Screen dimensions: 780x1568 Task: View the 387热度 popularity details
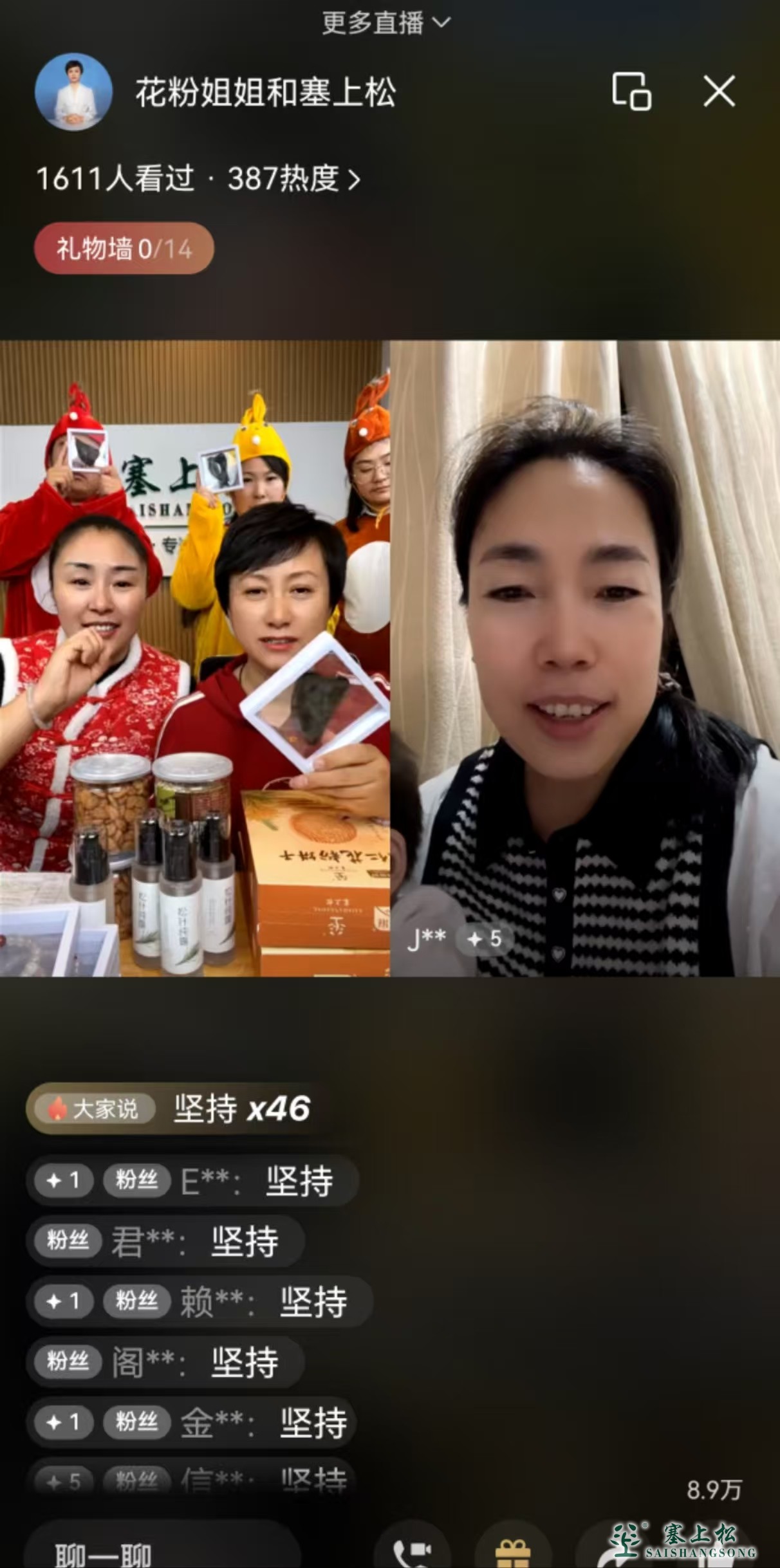(294, 179)
